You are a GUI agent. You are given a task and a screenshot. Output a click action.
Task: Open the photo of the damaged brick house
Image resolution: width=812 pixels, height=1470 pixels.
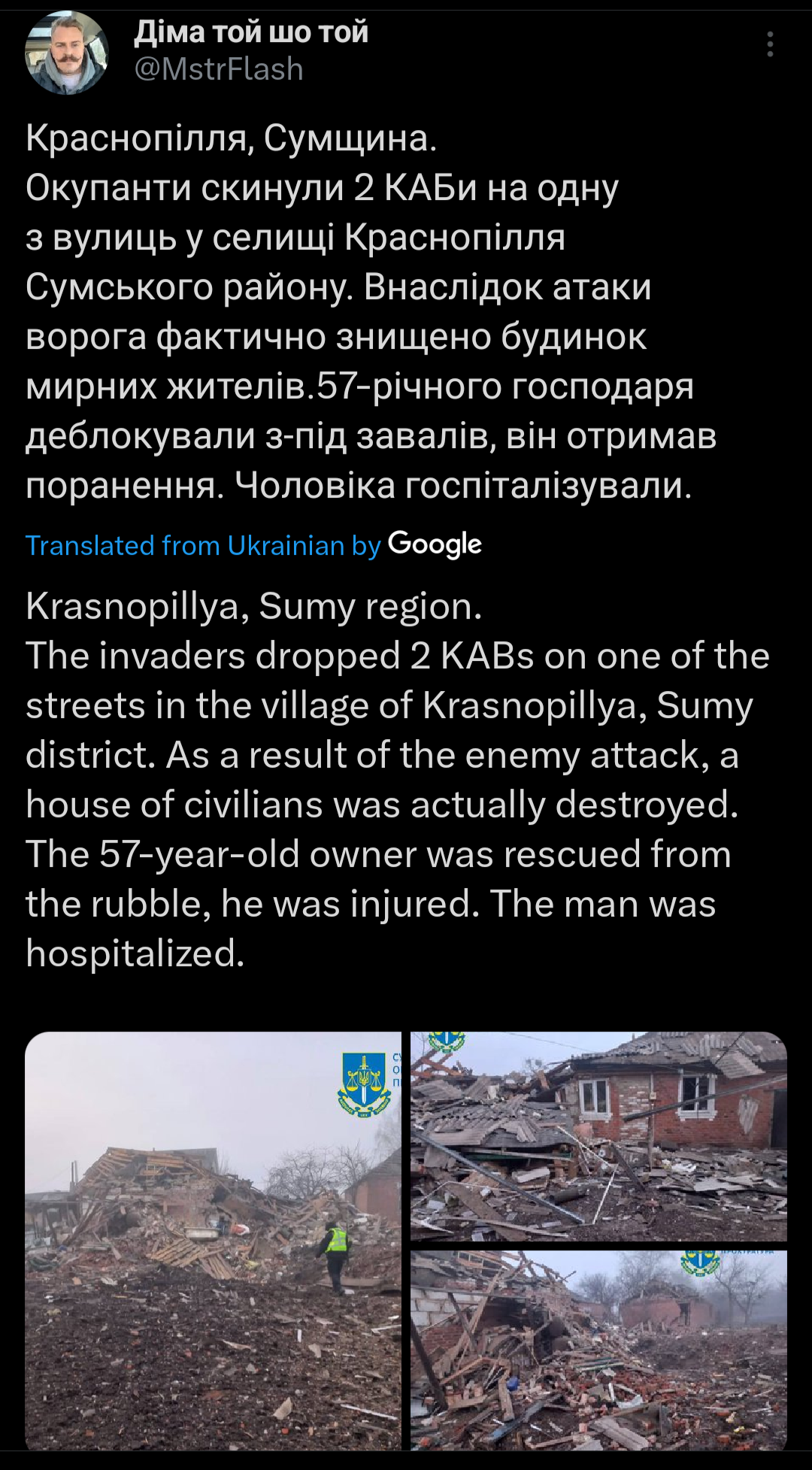coord(598,1136)
